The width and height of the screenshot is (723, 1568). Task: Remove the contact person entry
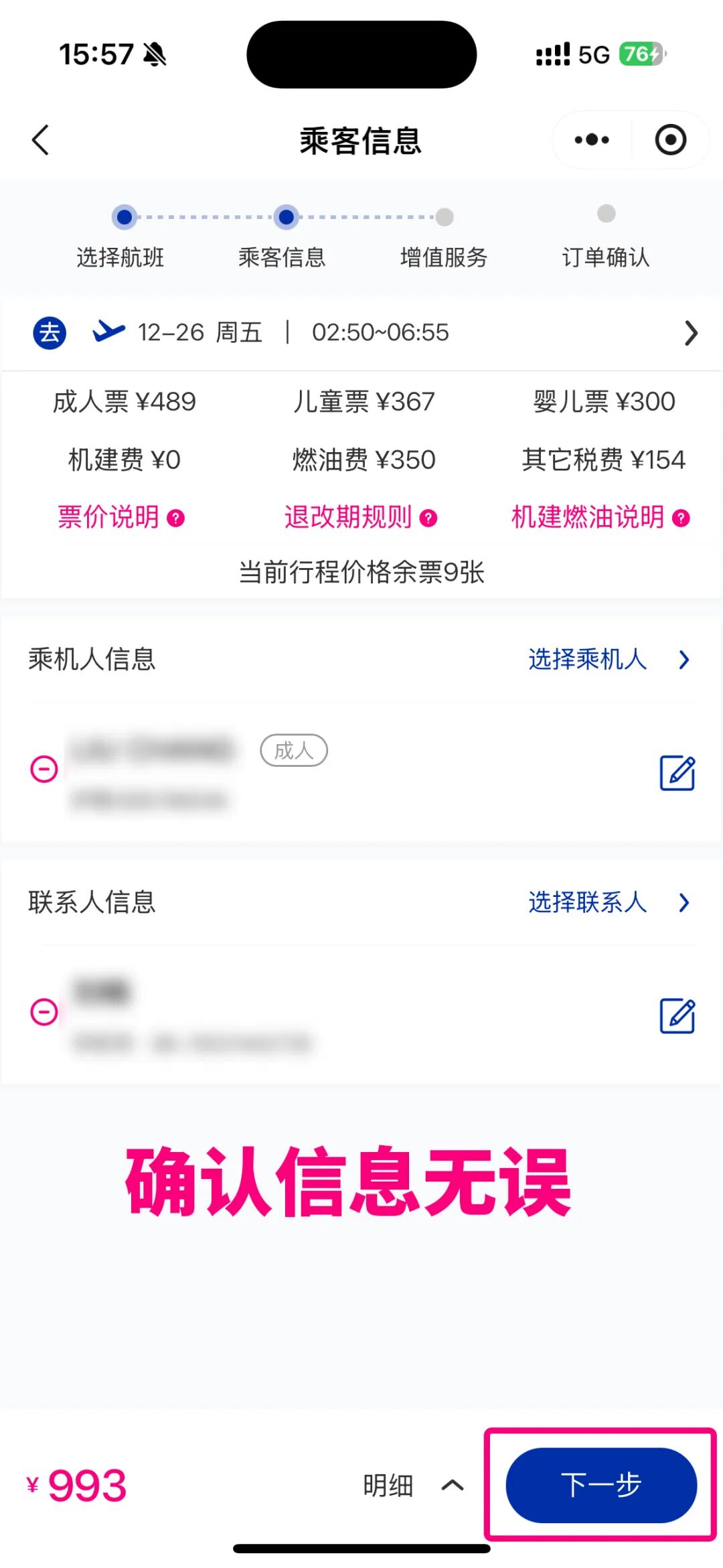coord(44,1012)
